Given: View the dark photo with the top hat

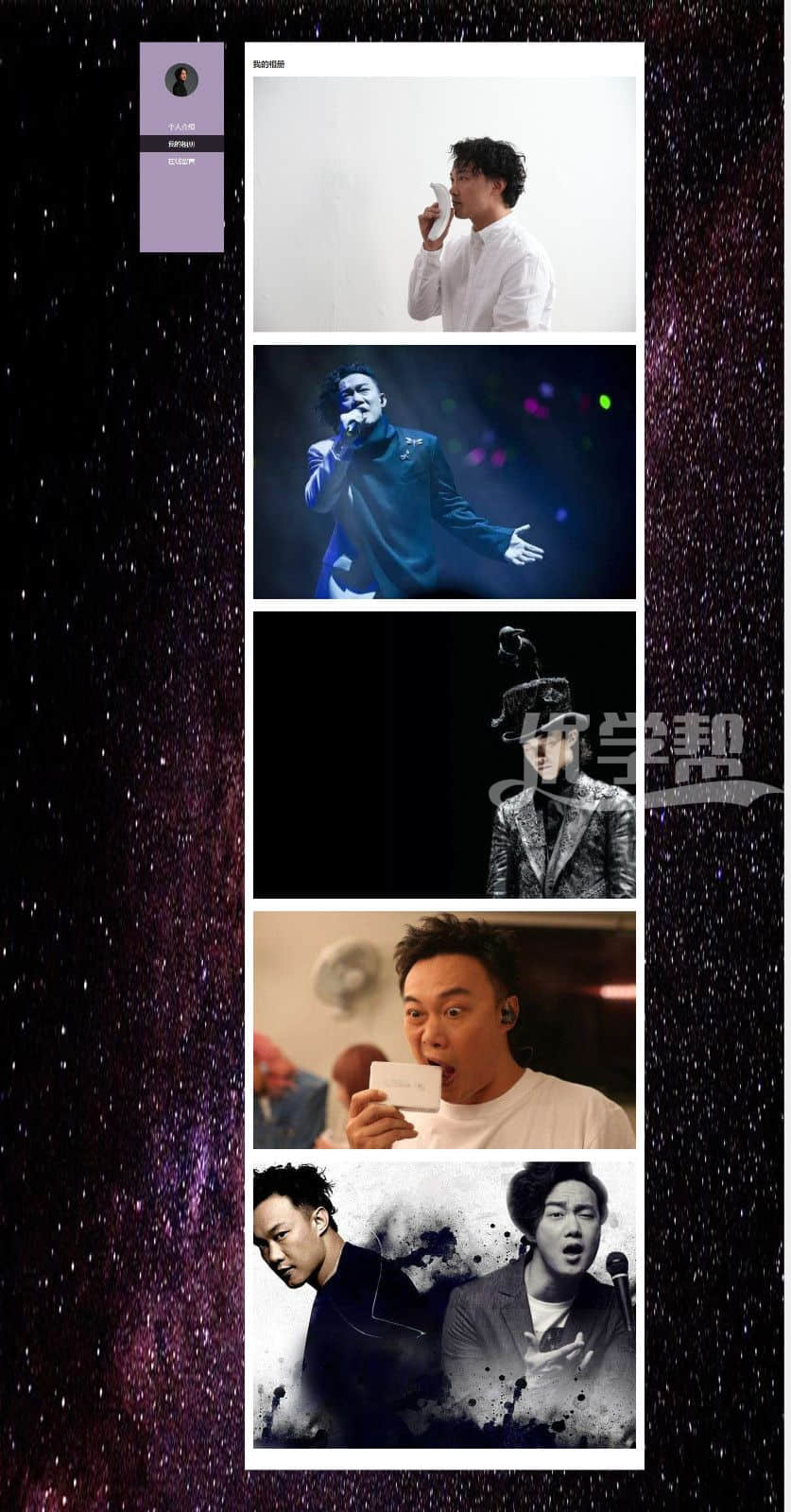Looking at the screenshot, I should (x=444, y=754).
